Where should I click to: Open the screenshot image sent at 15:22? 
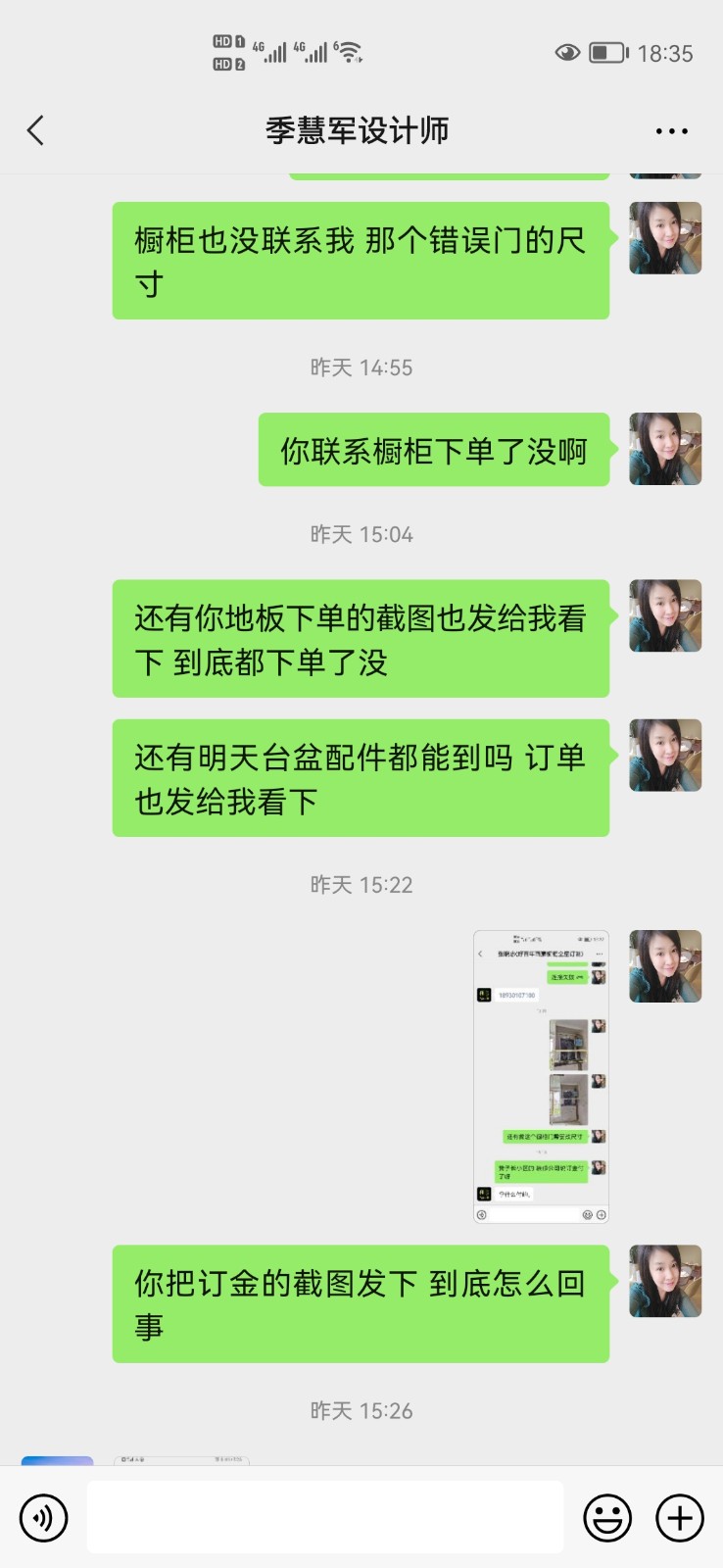[541, 1076]
